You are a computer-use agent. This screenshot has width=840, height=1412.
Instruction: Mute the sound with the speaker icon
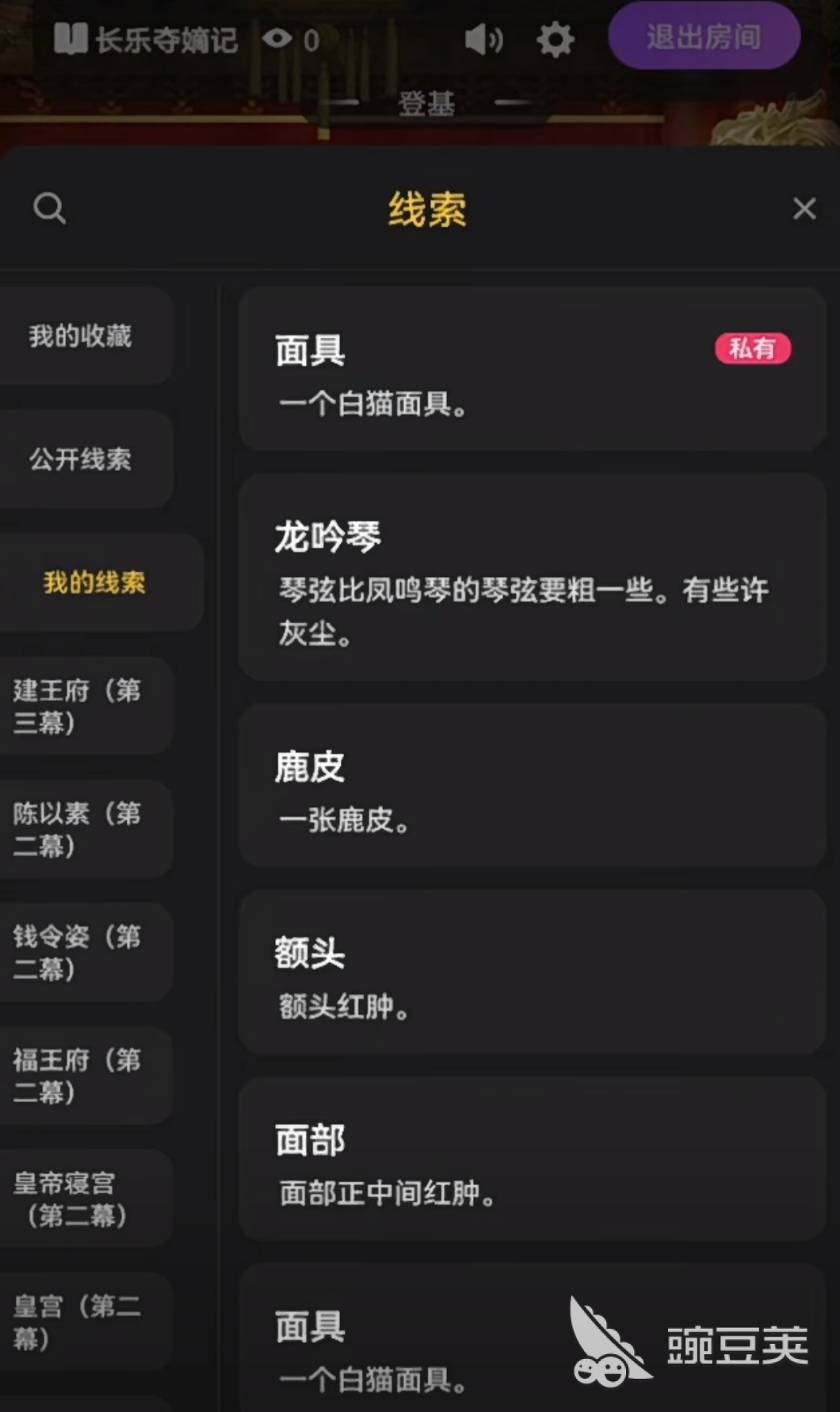point(483,39)
